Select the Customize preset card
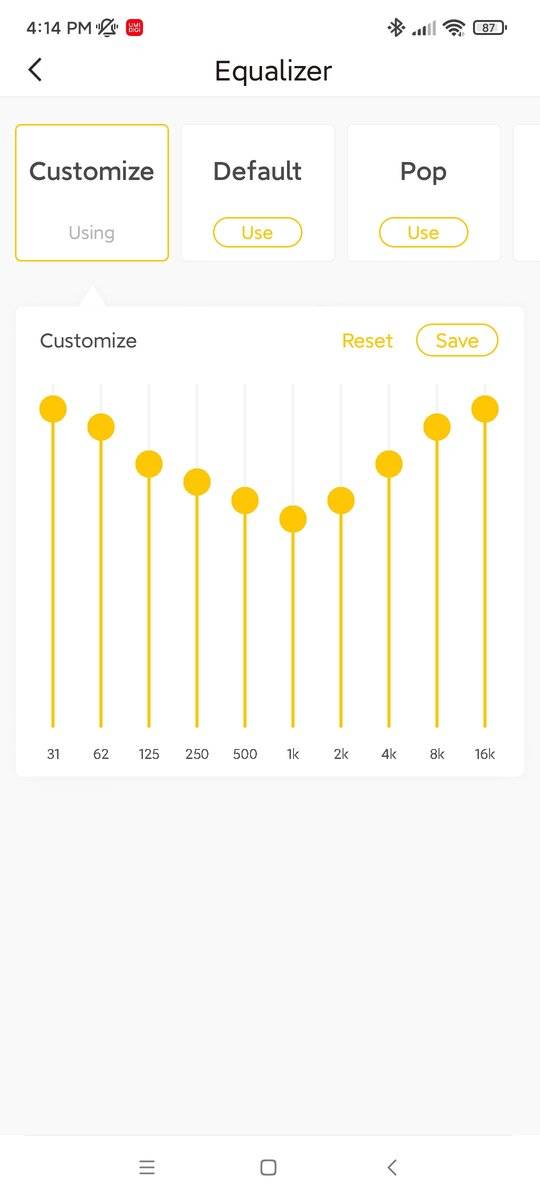 pyautogui.click(x=92, y=193)
